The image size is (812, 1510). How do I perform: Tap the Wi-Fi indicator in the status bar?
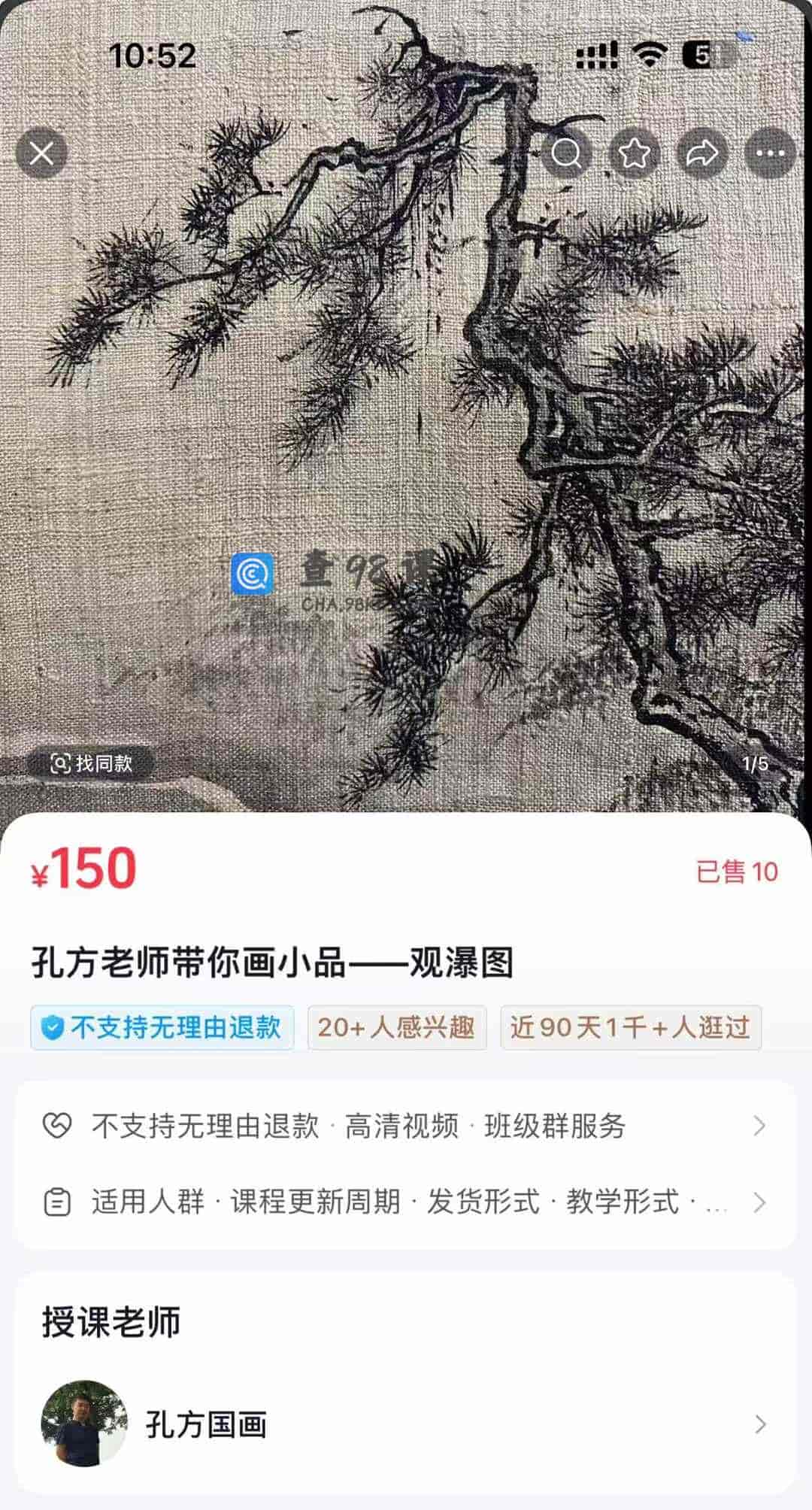pyautogui.click(x=651, y=53)
